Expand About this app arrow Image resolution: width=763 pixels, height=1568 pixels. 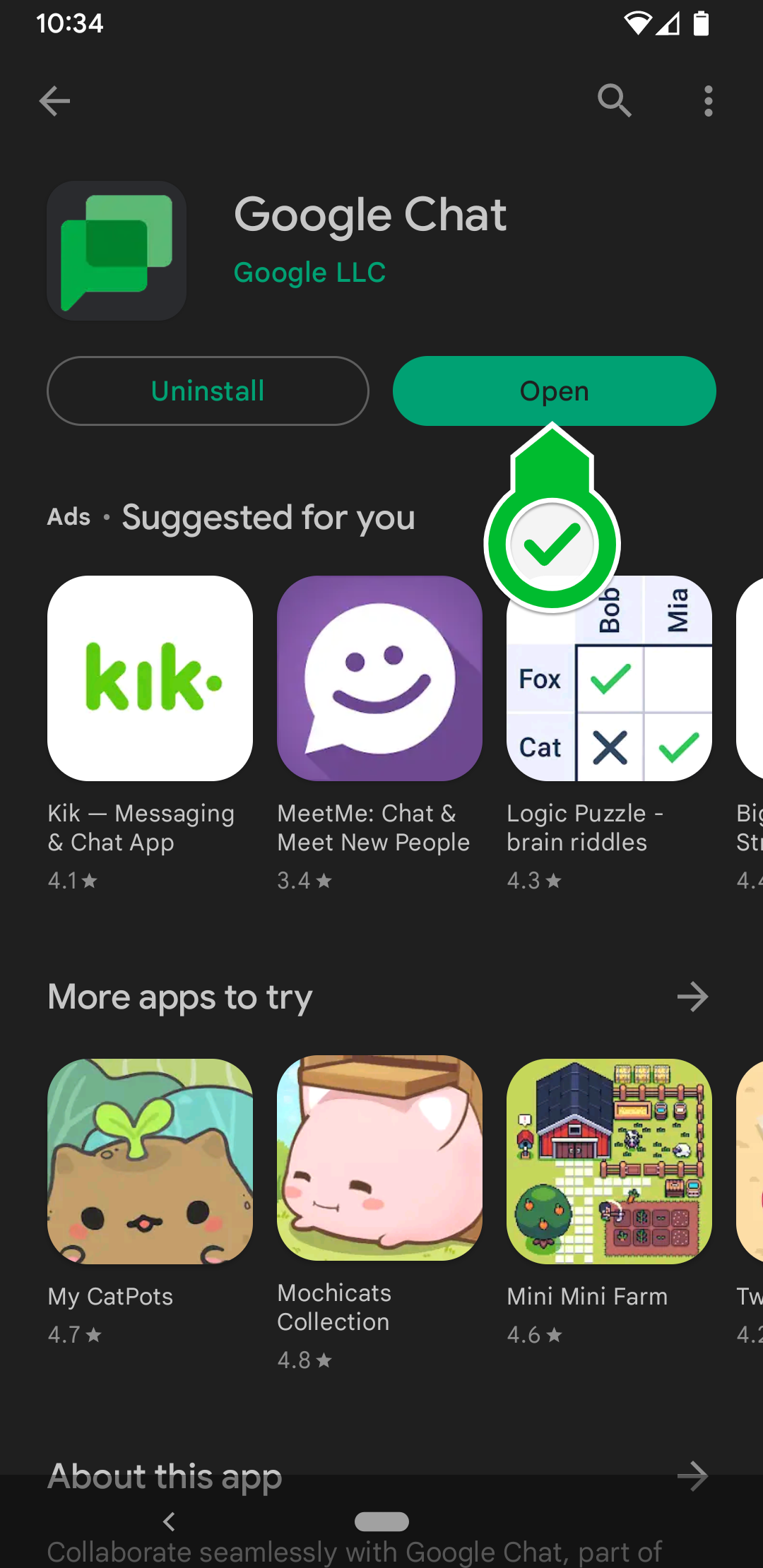(692, 1475)
